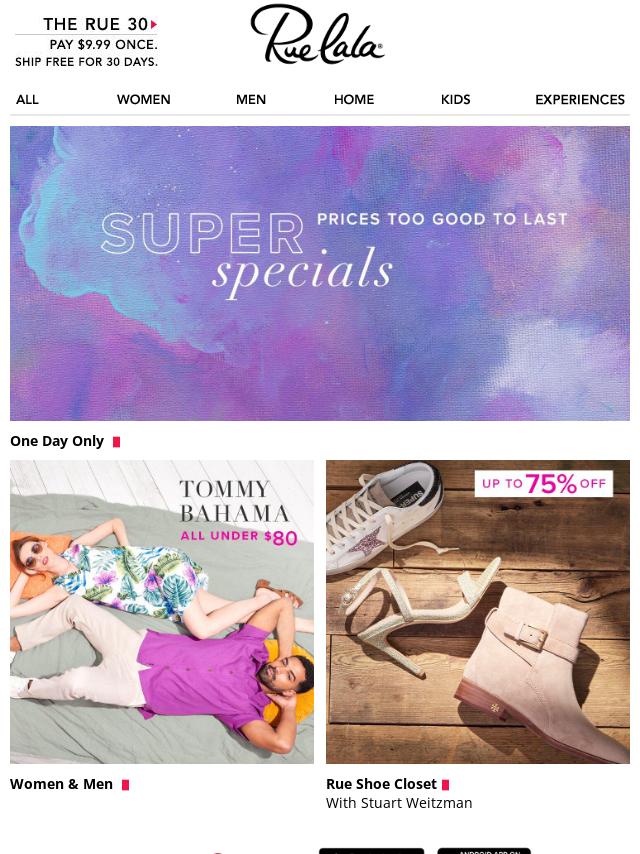Screen dimensions: 640x854
Task: Open the EXPERIENCES category
Action: click(x=579, y=100)
